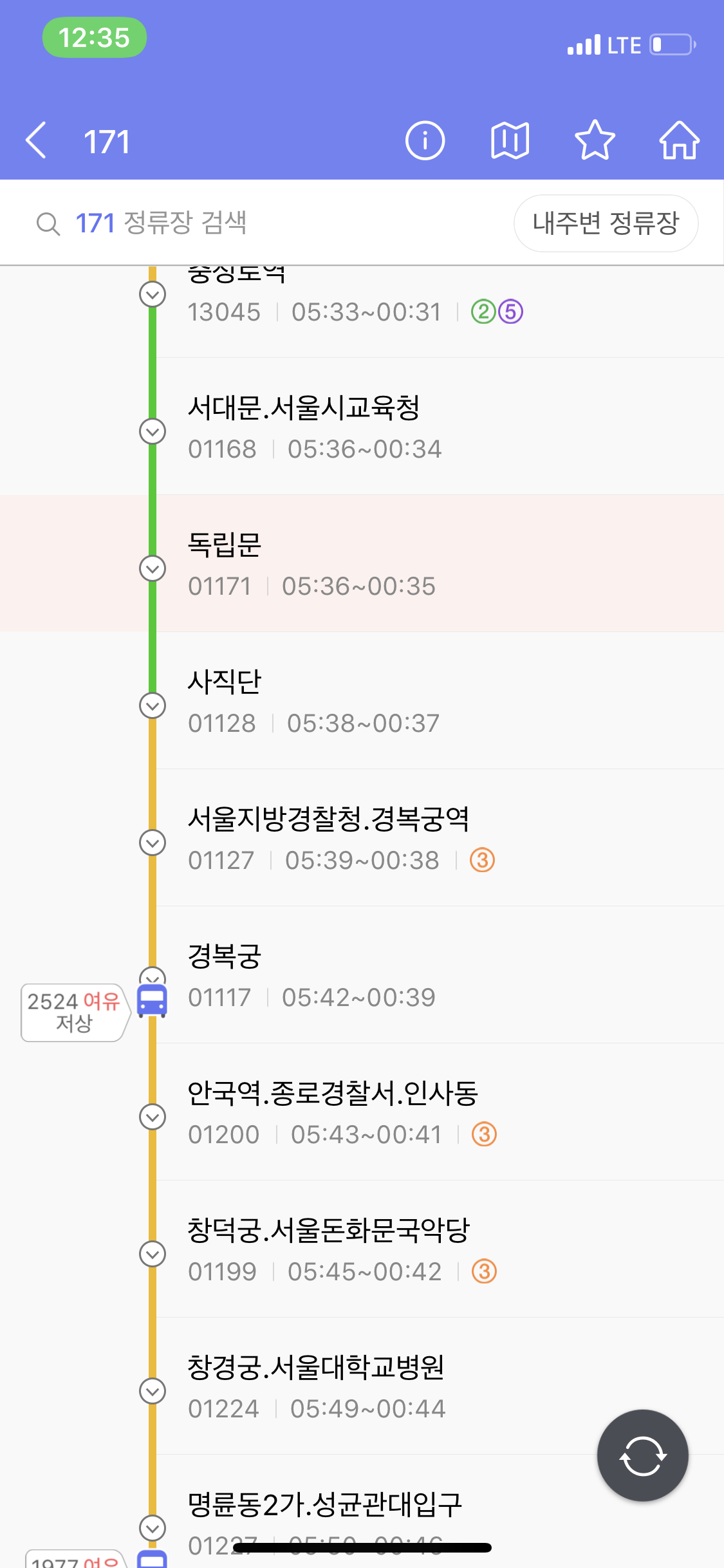The width and height of the screenshot is (724, 1568).
Task: Go back from route 171
Action: click(x=36, y=140)
